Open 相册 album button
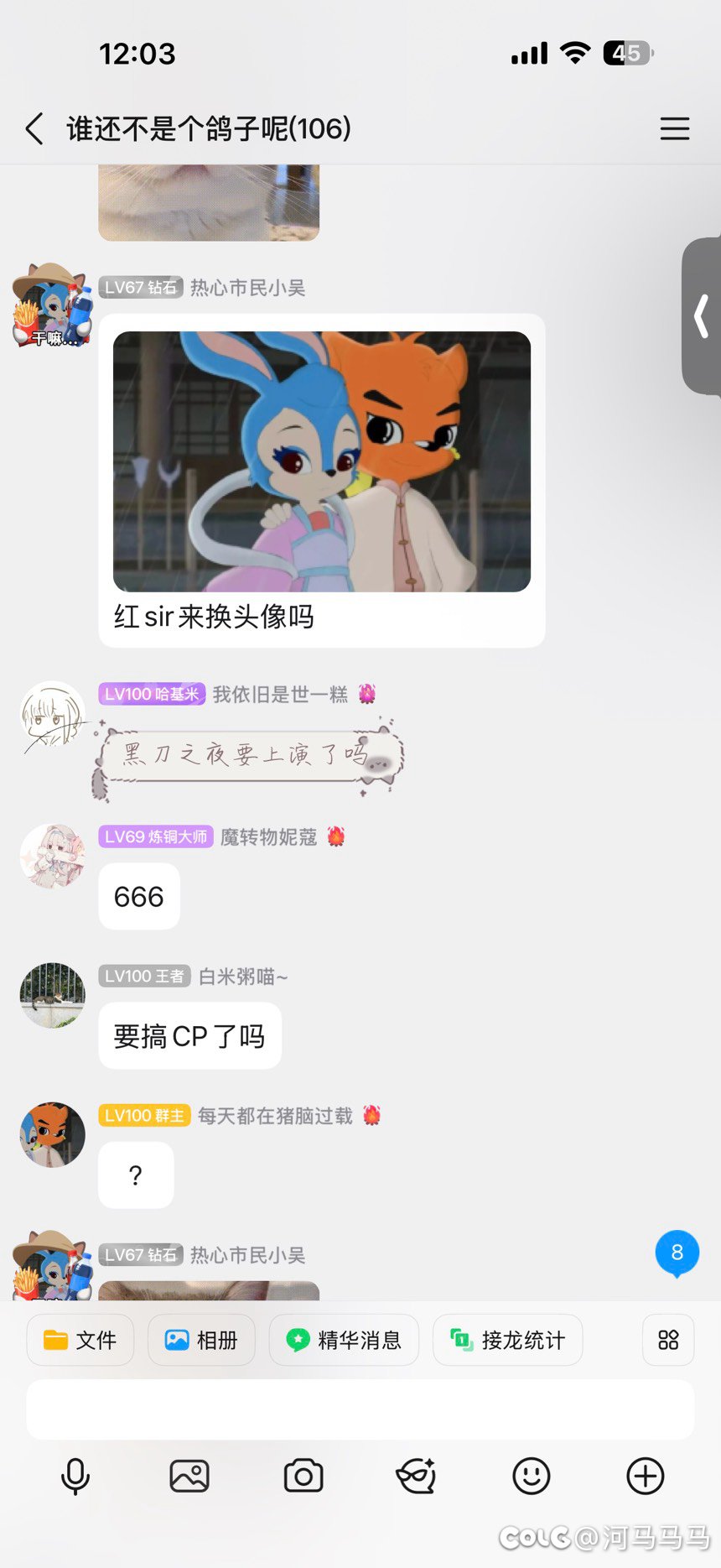The height and width of the screenshot is (1568, 721). pos(201,1340)
